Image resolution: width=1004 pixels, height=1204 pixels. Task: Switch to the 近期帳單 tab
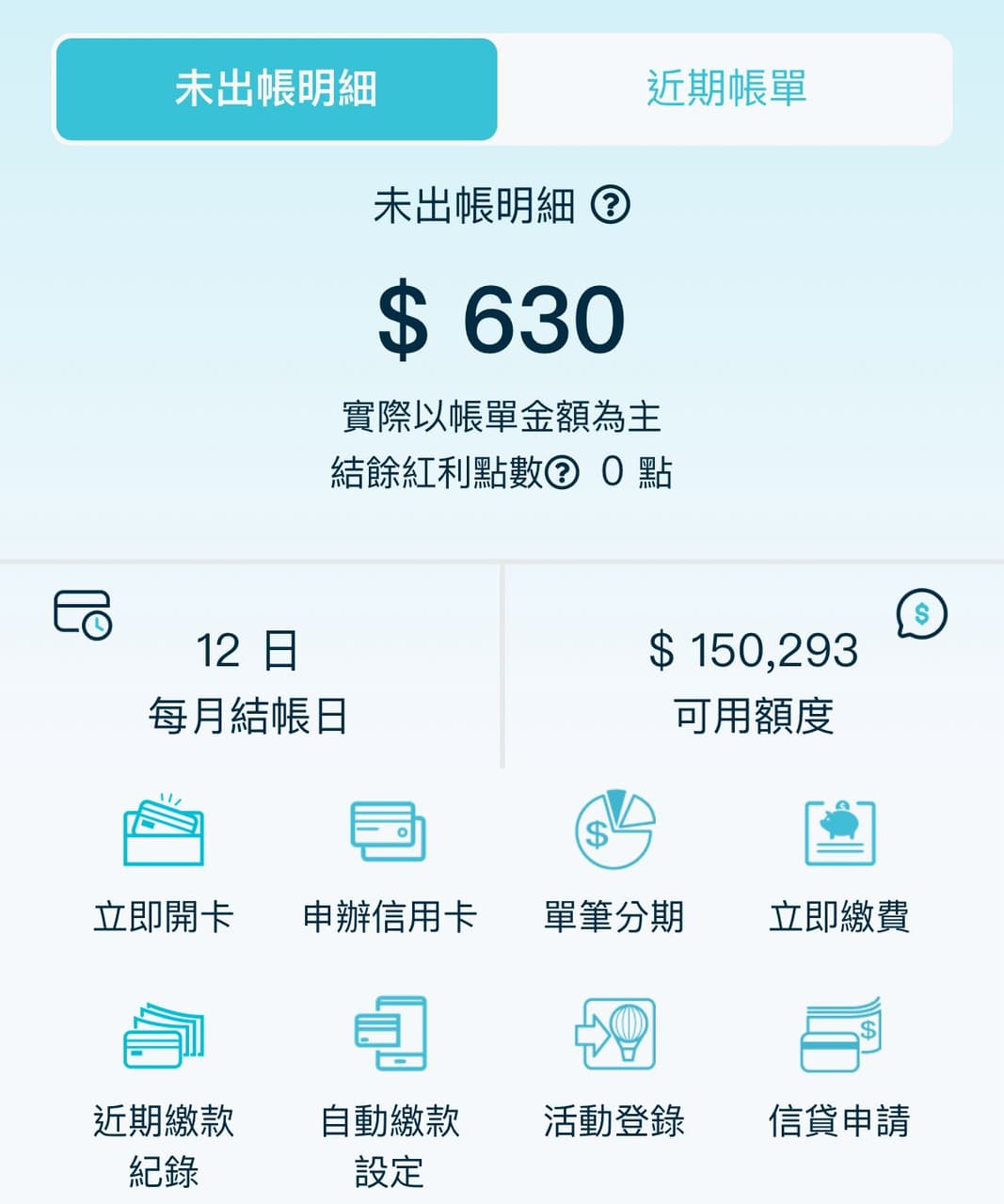pos(725,89)
